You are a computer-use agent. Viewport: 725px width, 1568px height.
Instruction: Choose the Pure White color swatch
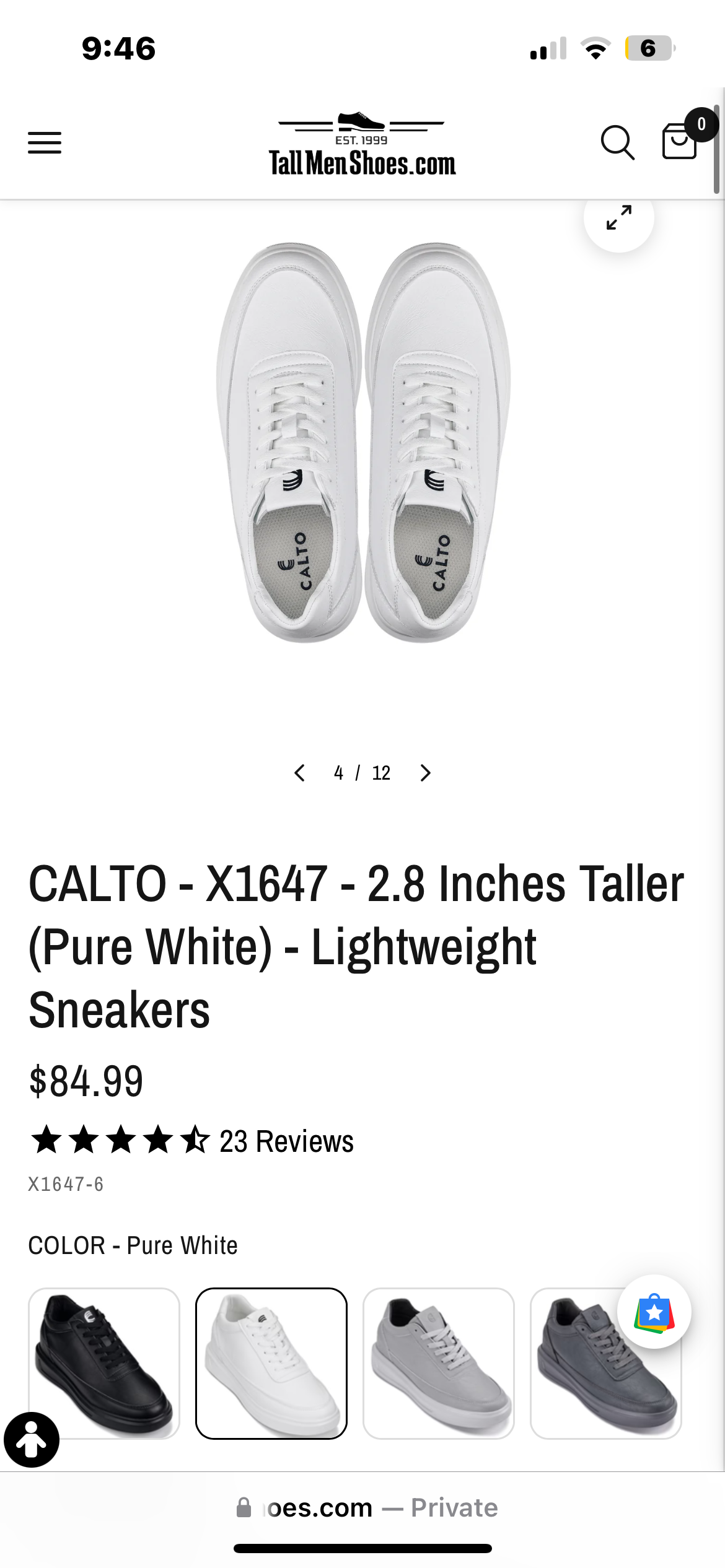271,1362
